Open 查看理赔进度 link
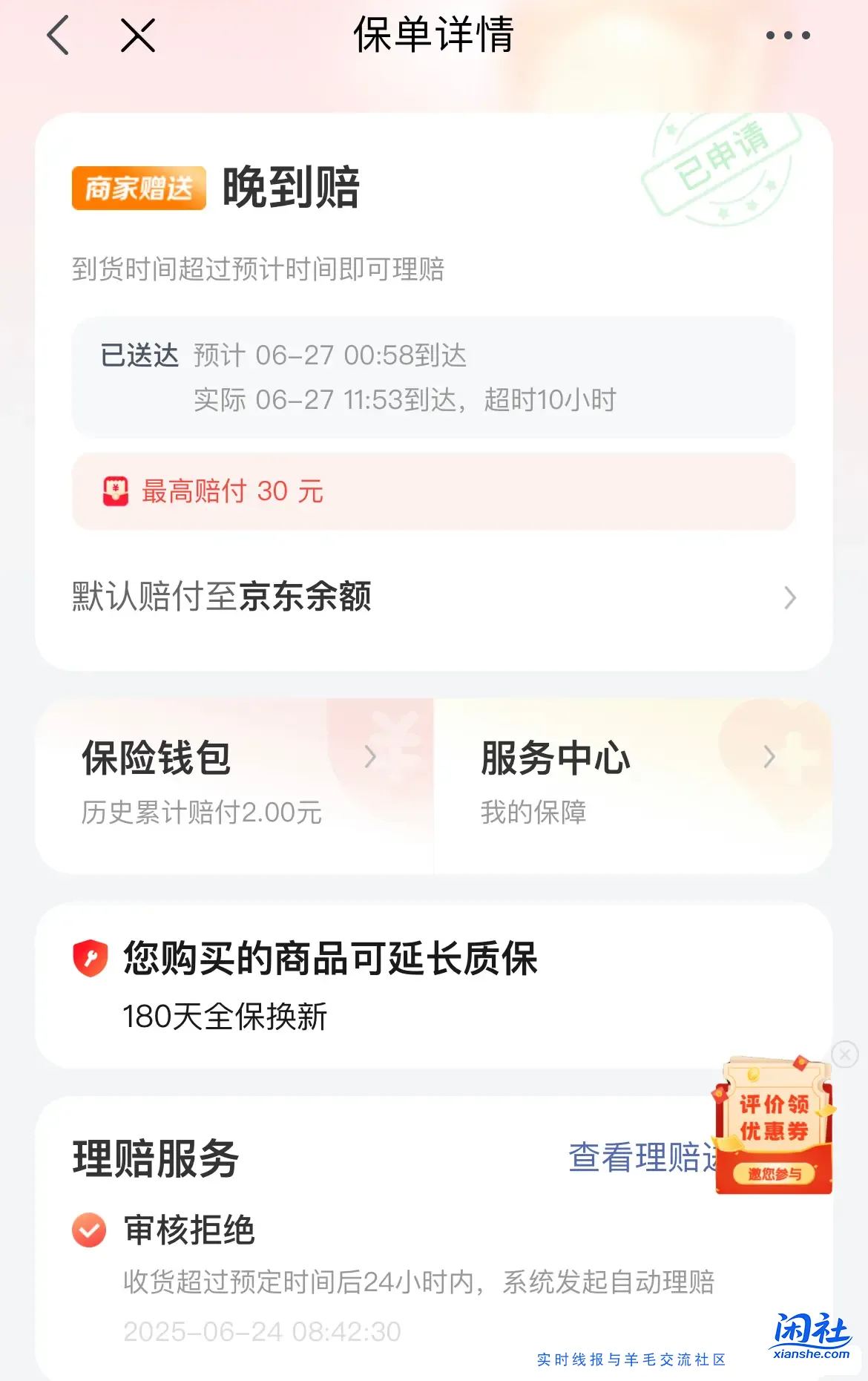This screenshot has height=1381, width=868. point(638,1154)
